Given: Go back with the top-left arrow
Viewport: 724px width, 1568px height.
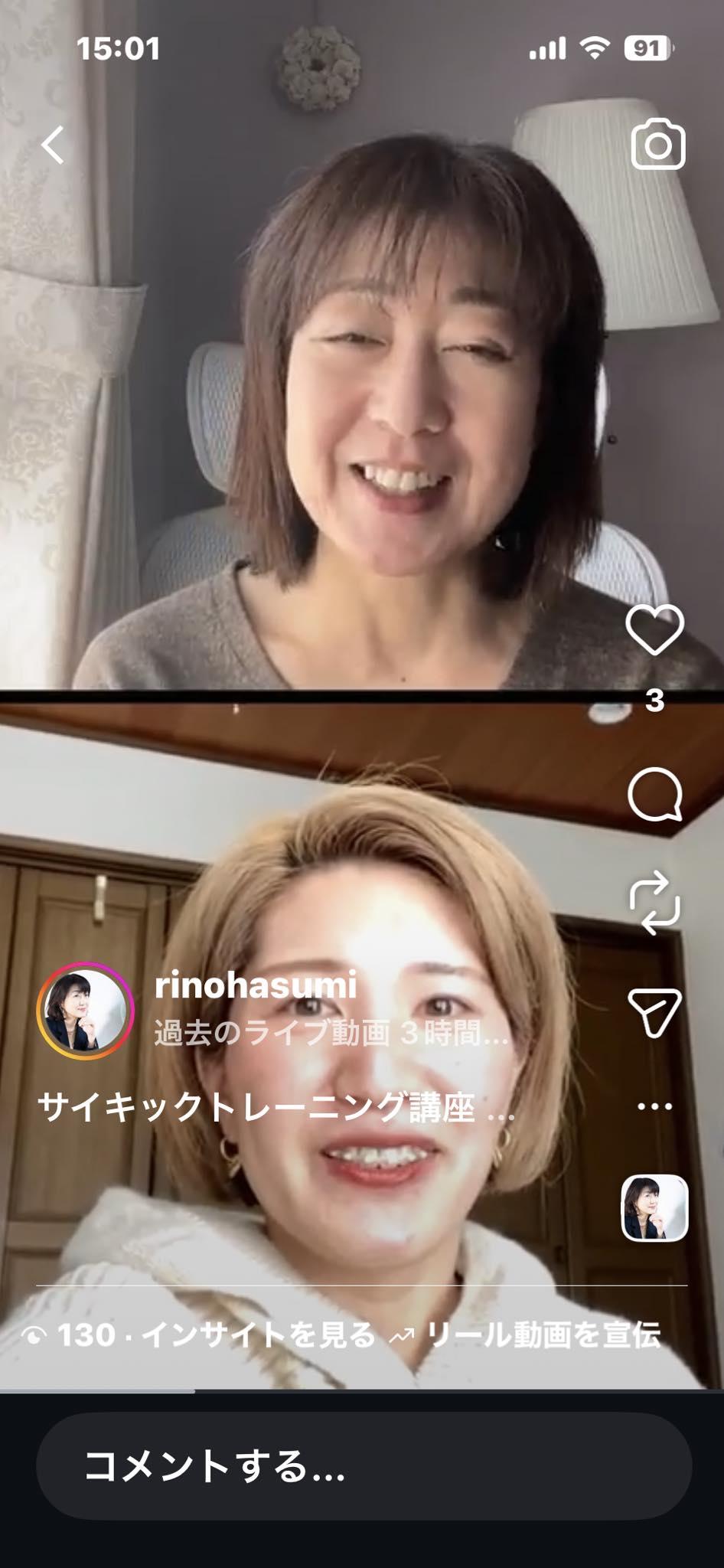Looking at the screenshot, I should point(53,145).
